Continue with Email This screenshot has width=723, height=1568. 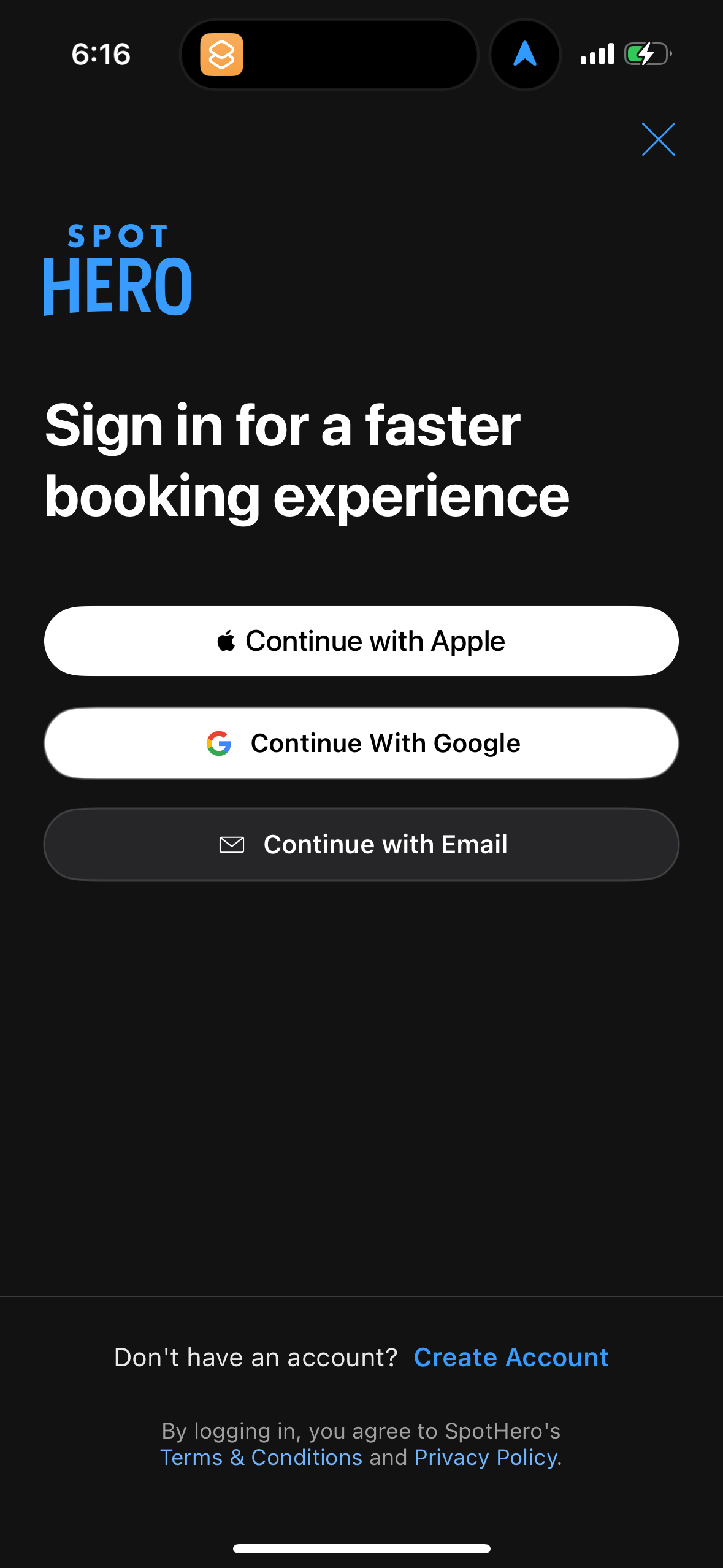[x=361, y=844]
